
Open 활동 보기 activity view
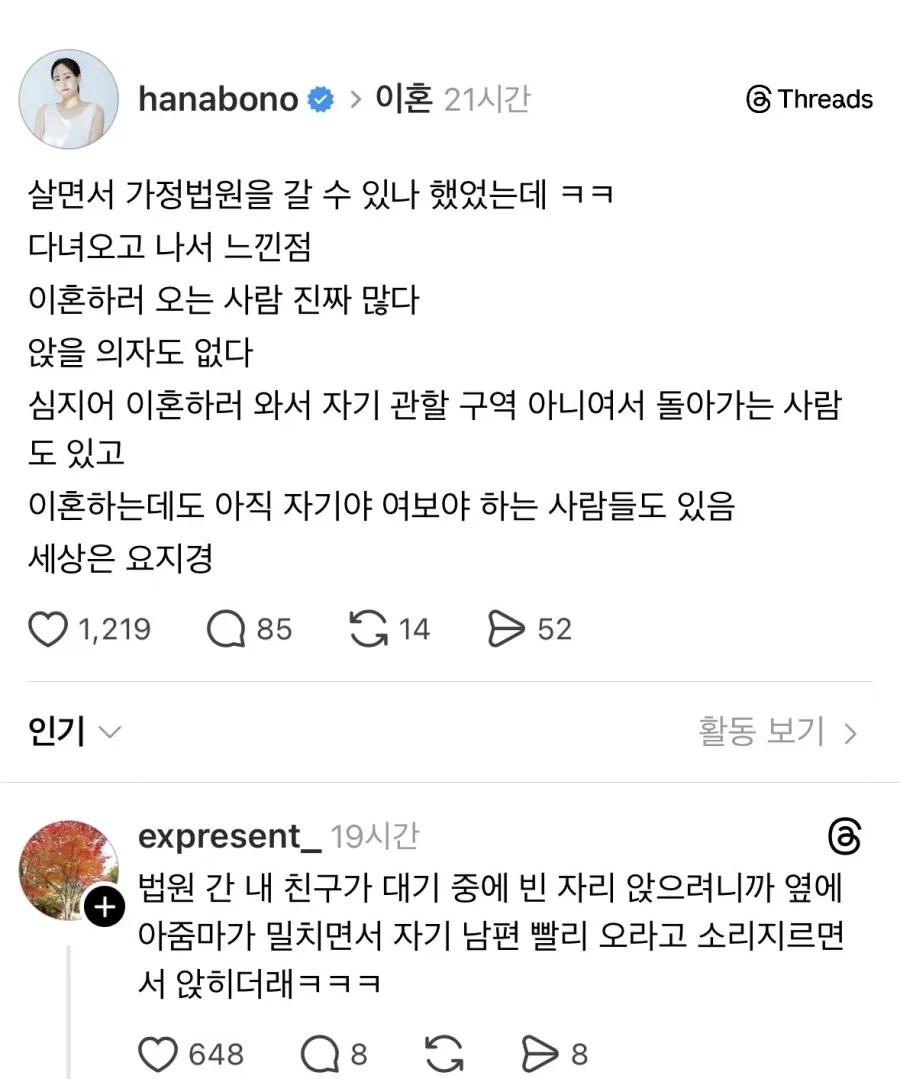coord(777,732)
